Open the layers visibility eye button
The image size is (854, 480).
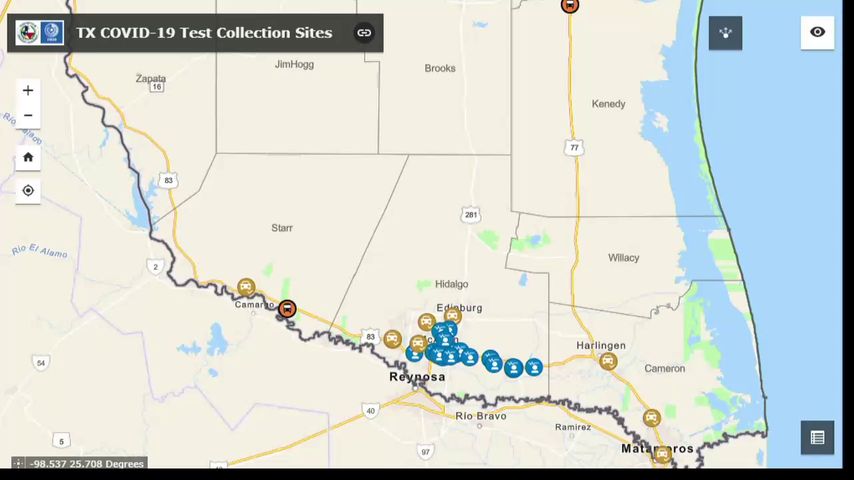tap(817, 32)
